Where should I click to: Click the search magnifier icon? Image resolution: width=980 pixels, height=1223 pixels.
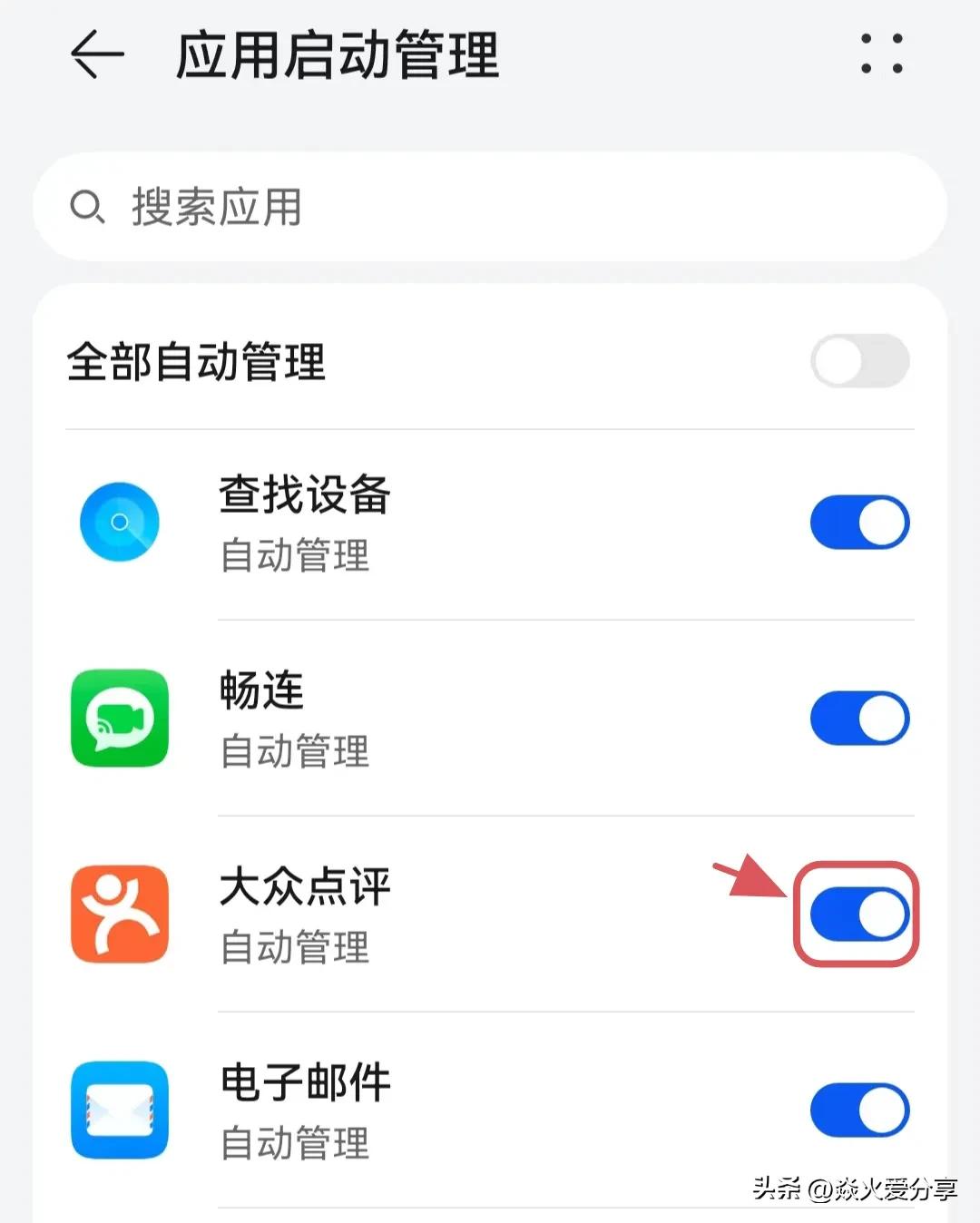pos(87,208)
